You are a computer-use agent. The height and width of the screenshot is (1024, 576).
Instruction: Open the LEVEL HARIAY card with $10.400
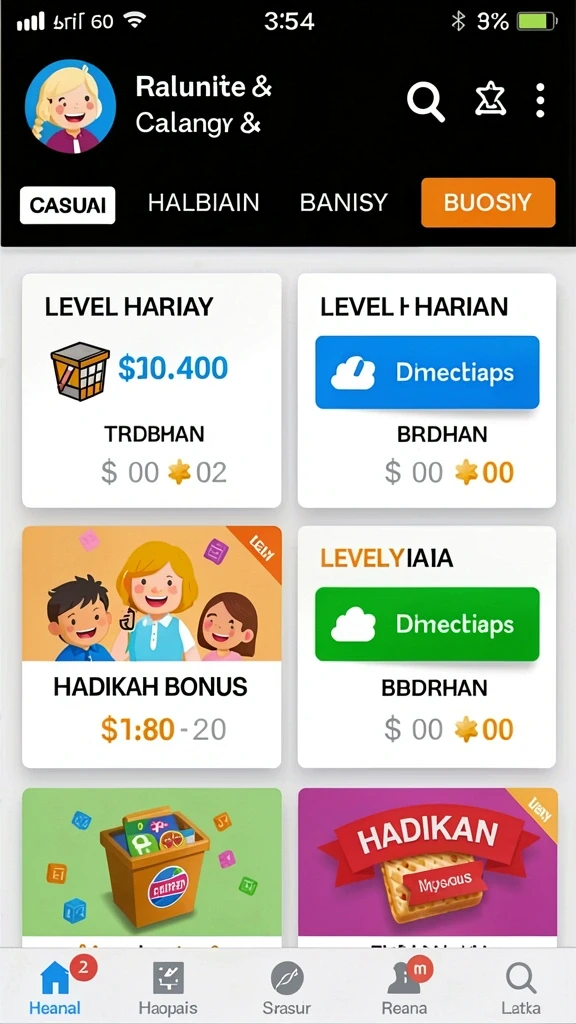click(x=152, y=391)
